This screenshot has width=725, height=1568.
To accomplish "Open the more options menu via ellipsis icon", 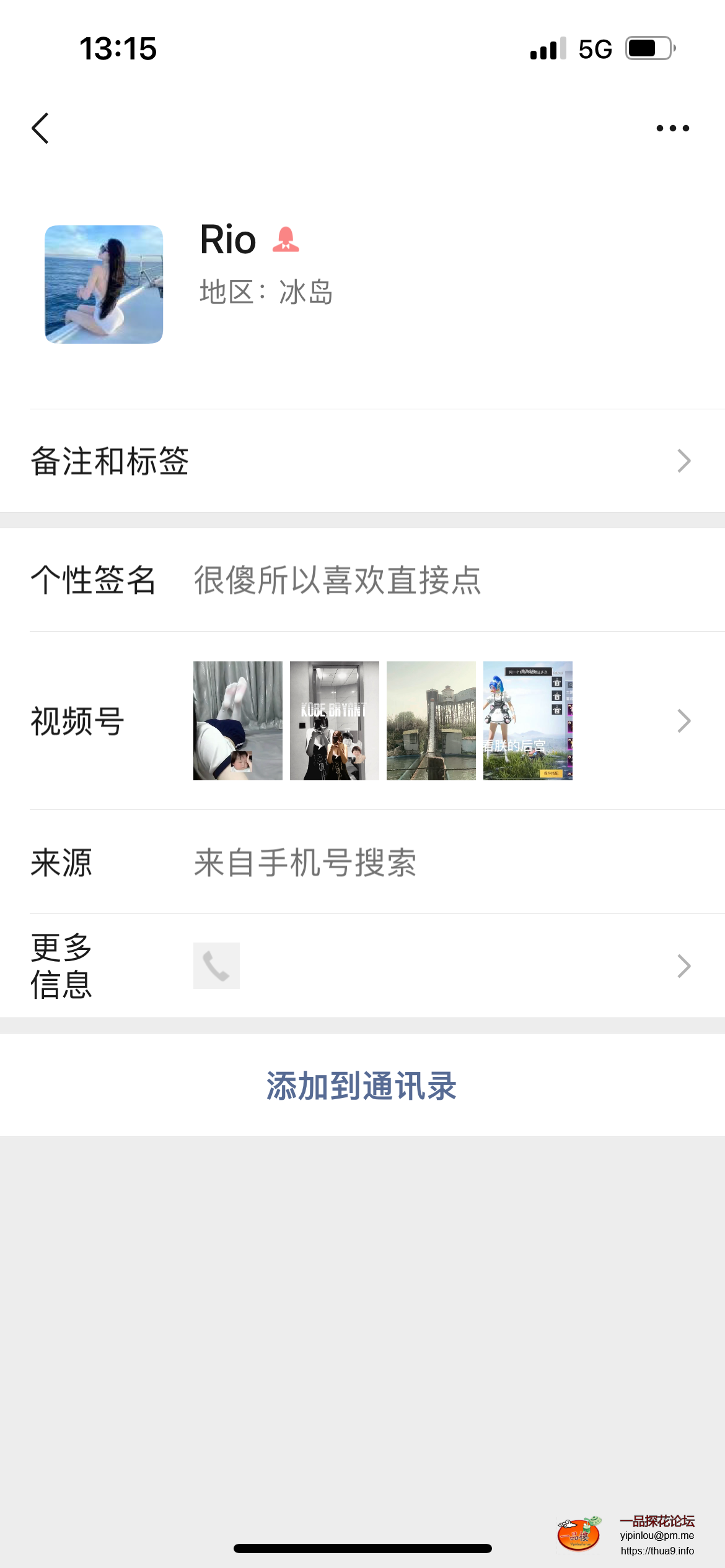I will coord(673,128).
